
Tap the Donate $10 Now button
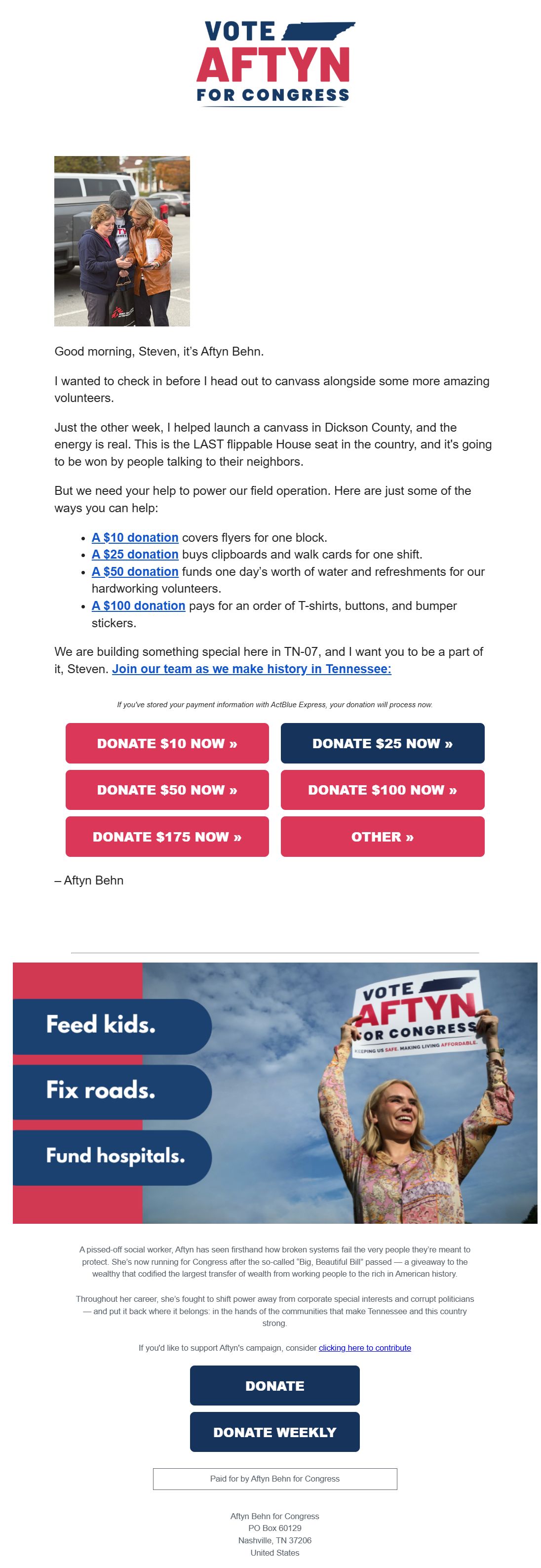point(167,743)
